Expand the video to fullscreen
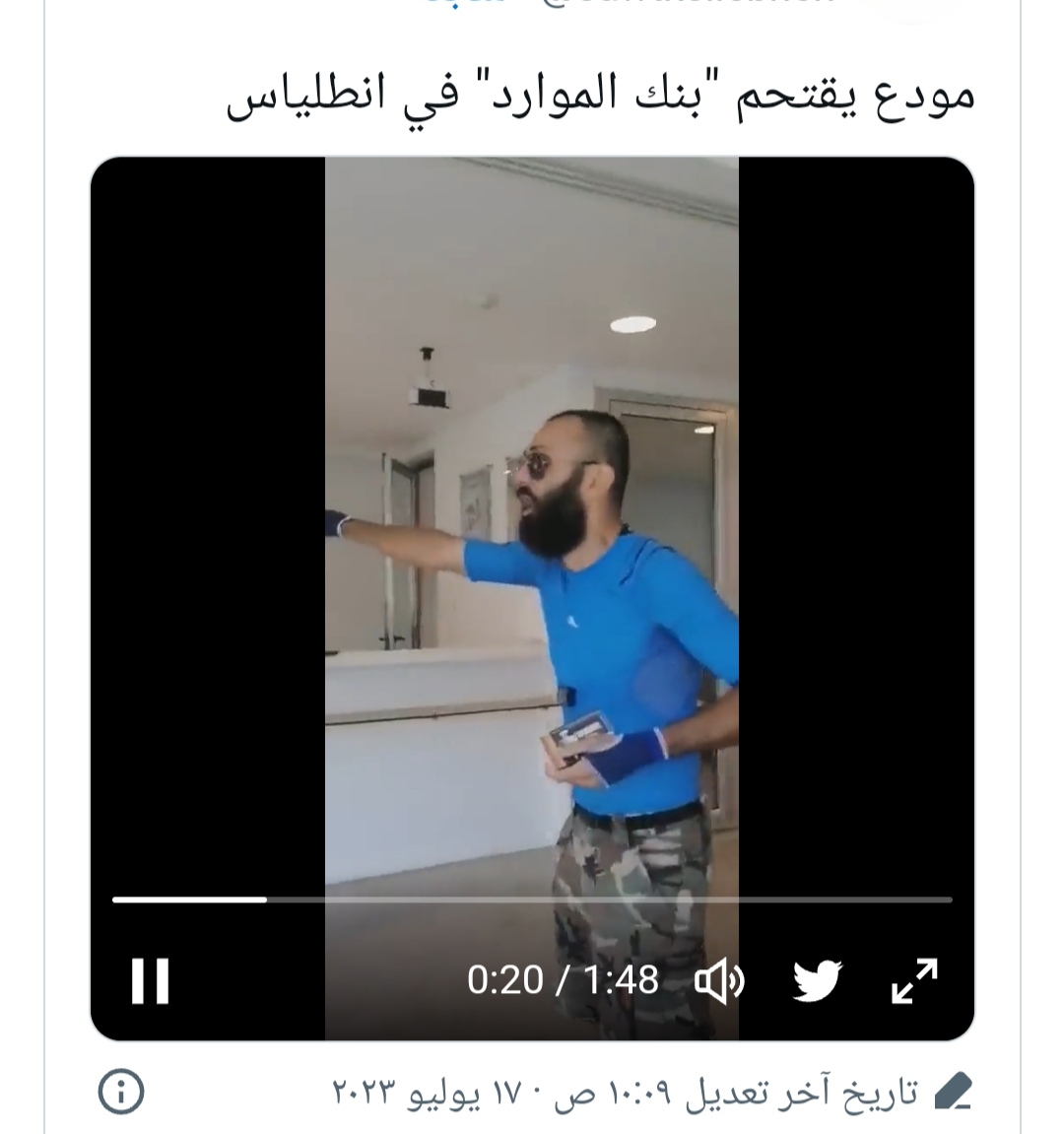Image resolution: width=1064 pixels, height=1134 pixels. coord(914,980)
